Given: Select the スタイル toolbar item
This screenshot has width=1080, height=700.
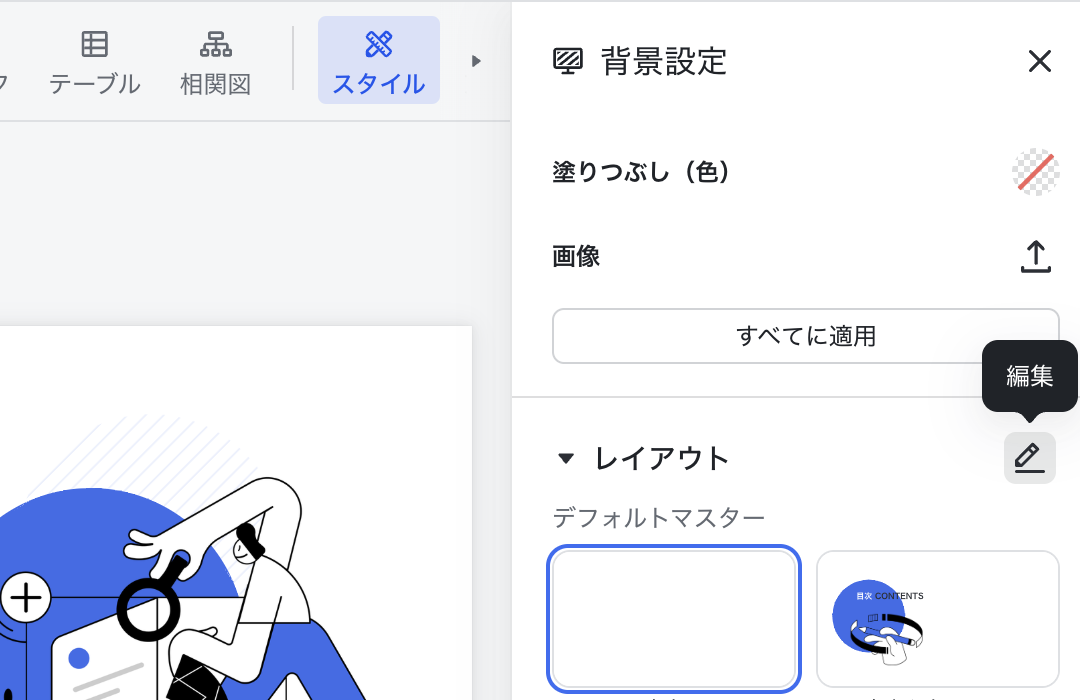Looking at the screenshot, I should 378,61.
